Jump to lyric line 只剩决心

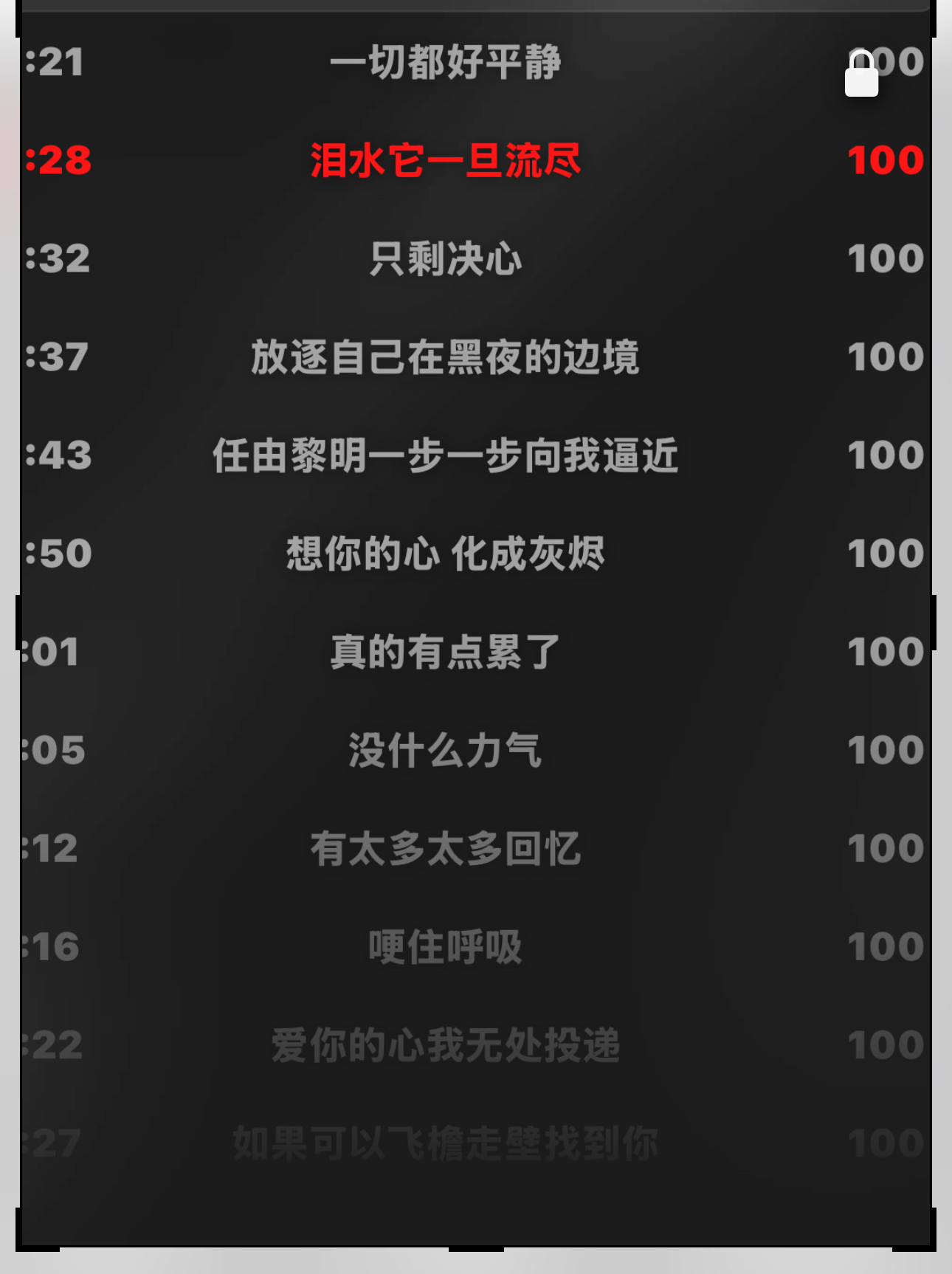pos(445,258)
